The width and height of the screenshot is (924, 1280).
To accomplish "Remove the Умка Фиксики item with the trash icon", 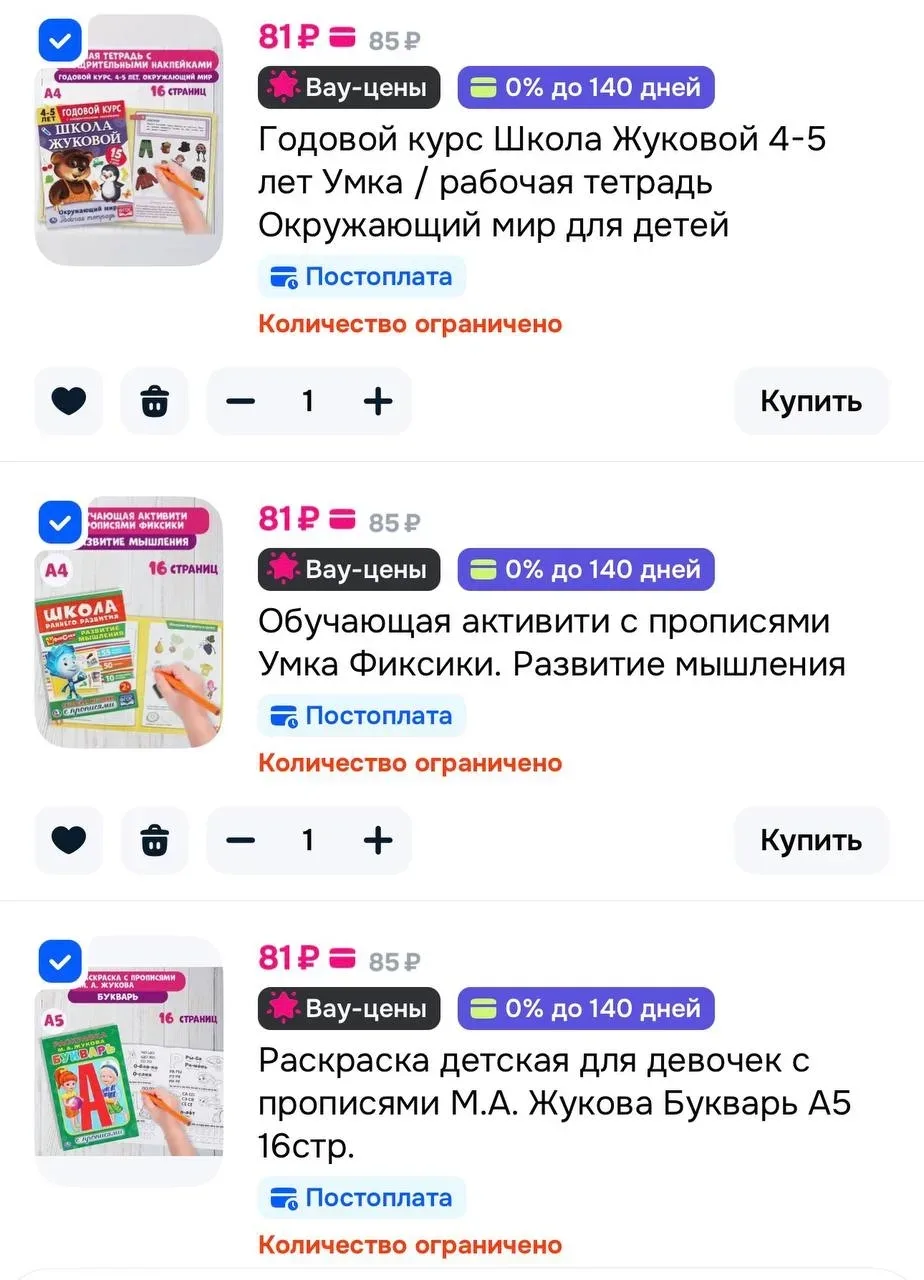I will pos(154,841).
